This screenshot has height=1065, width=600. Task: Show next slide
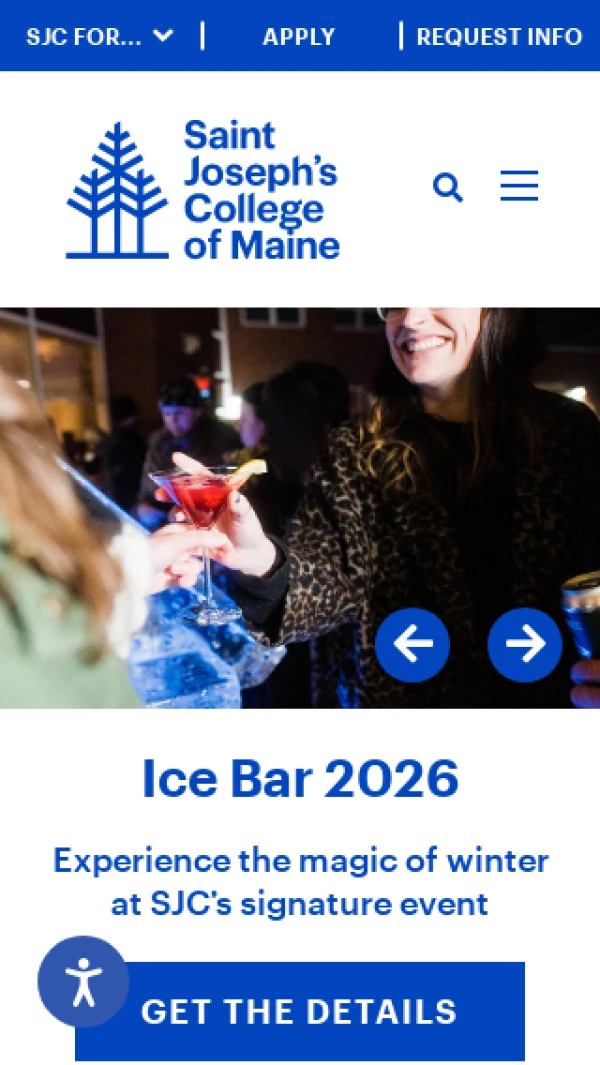click(x=524, y=645)
